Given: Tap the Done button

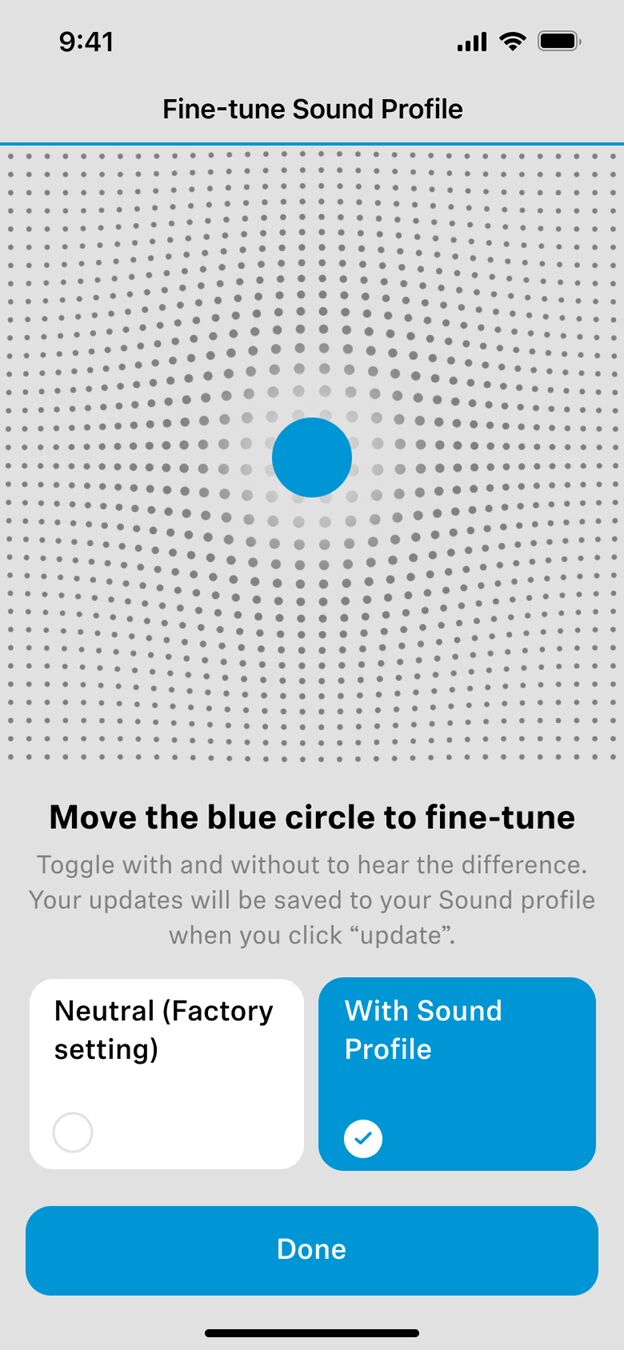Looking at the screenshot, I should click(x=312, y=1250).
